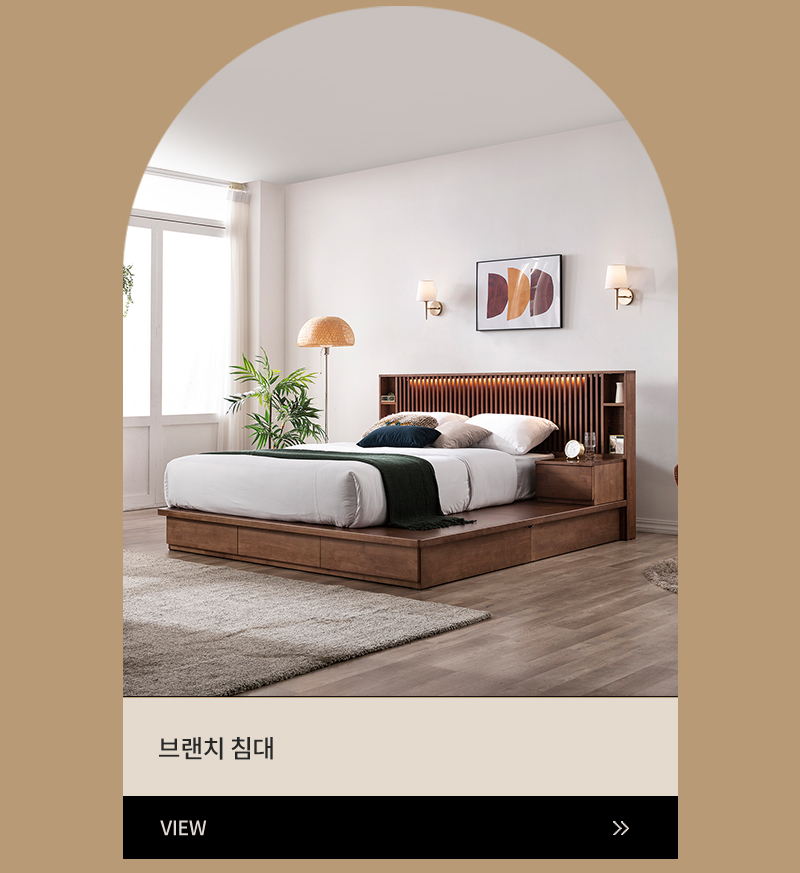Open the 브랜치 침대 bed product image
Viewport: 800px width, 873px height.
400,400
